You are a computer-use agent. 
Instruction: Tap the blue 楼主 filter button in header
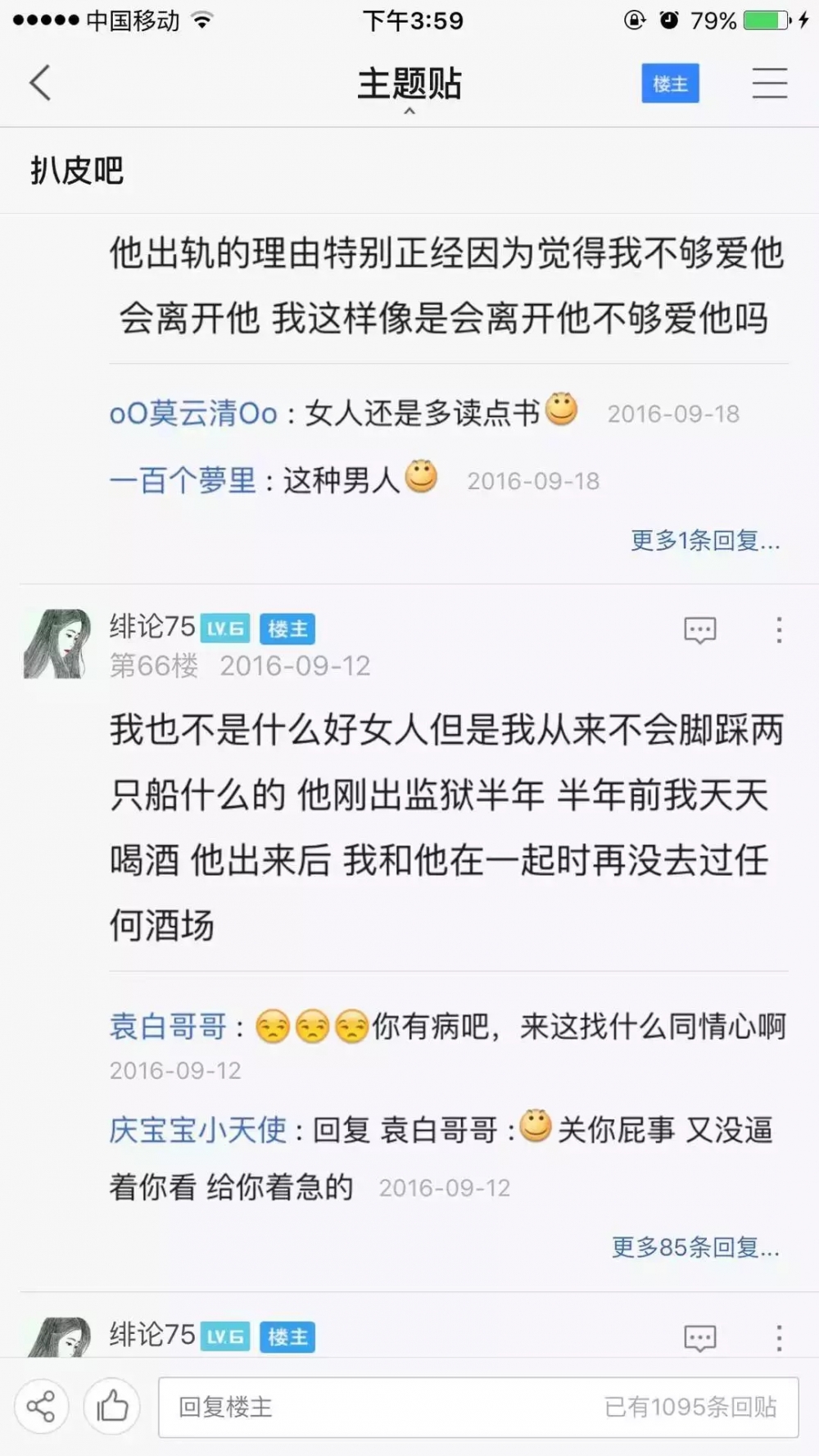tap(670, 83)
